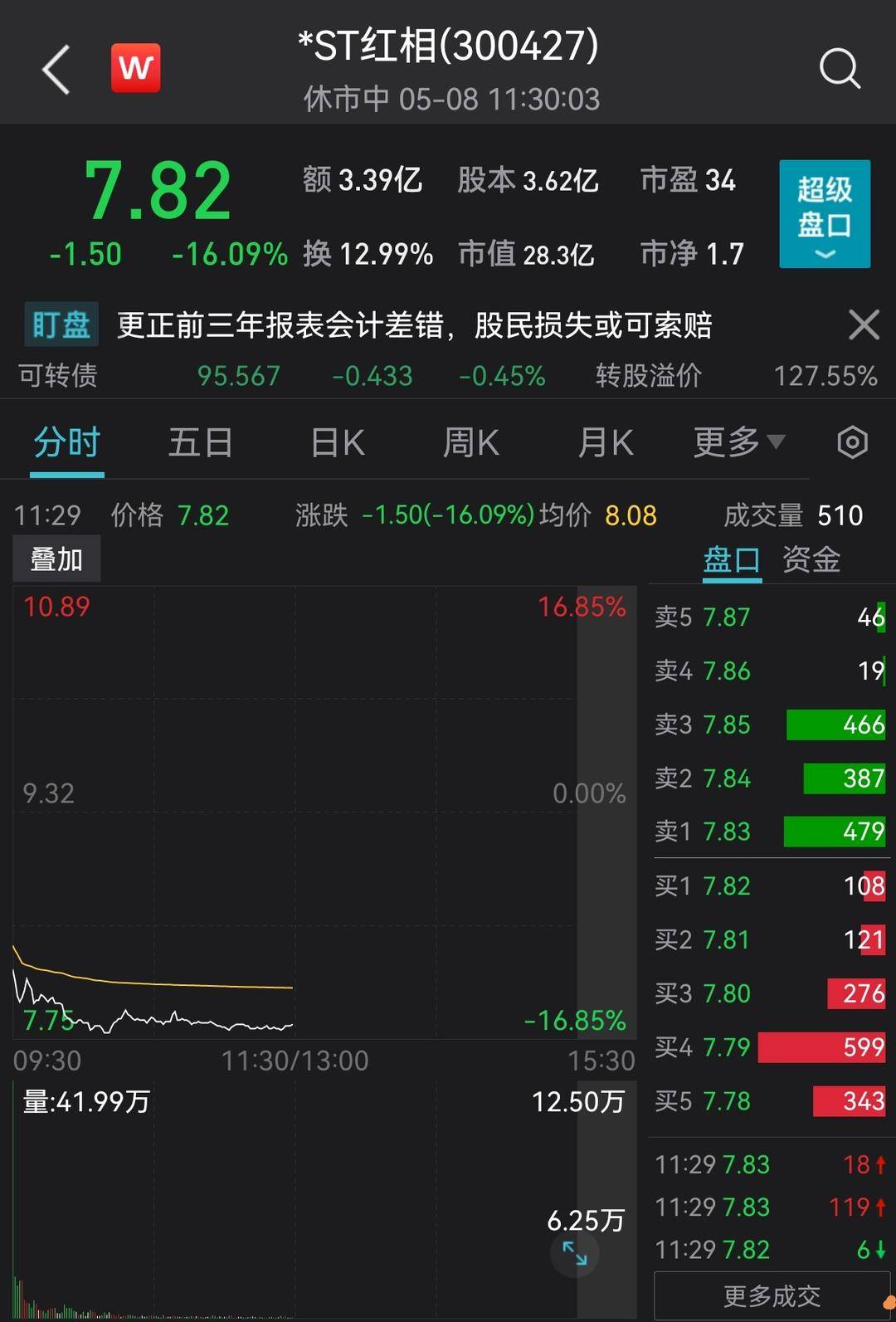Open the red W icon
The height and width of the screenshot is (1322, 896).
[x=136, y=68]
